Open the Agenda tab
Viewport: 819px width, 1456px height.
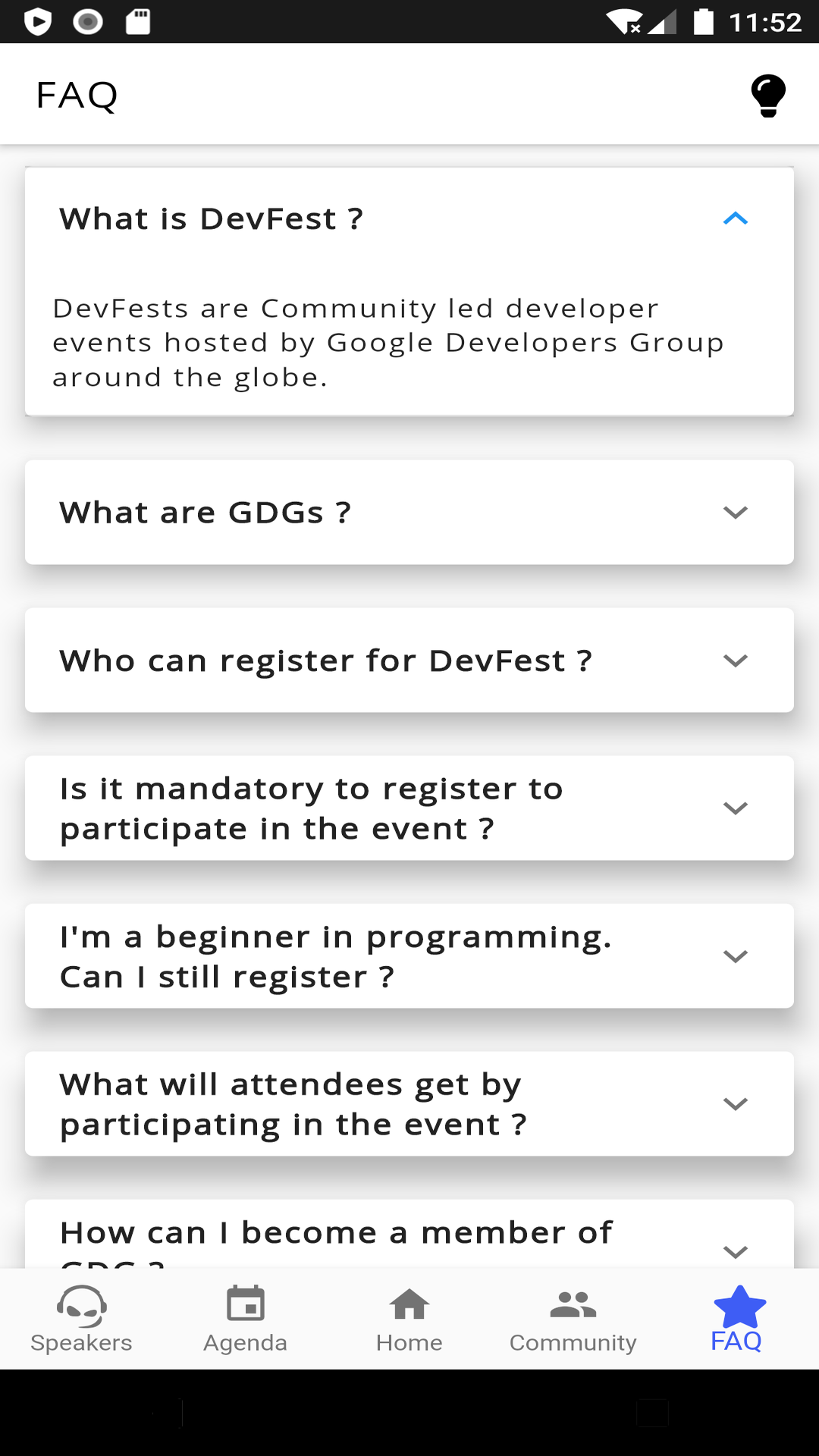(x=246, y=1319)
